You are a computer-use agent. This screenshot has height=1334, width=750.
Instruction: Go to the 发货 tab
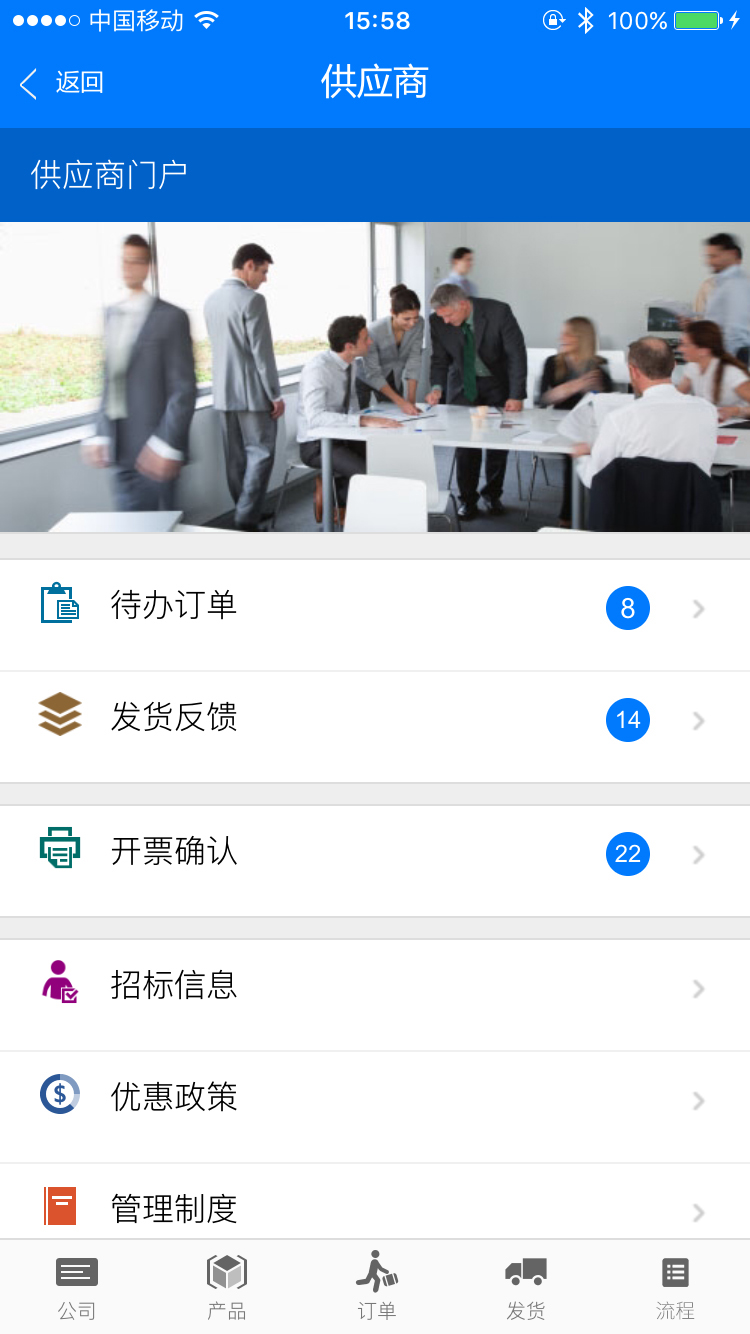point(525,1288)
